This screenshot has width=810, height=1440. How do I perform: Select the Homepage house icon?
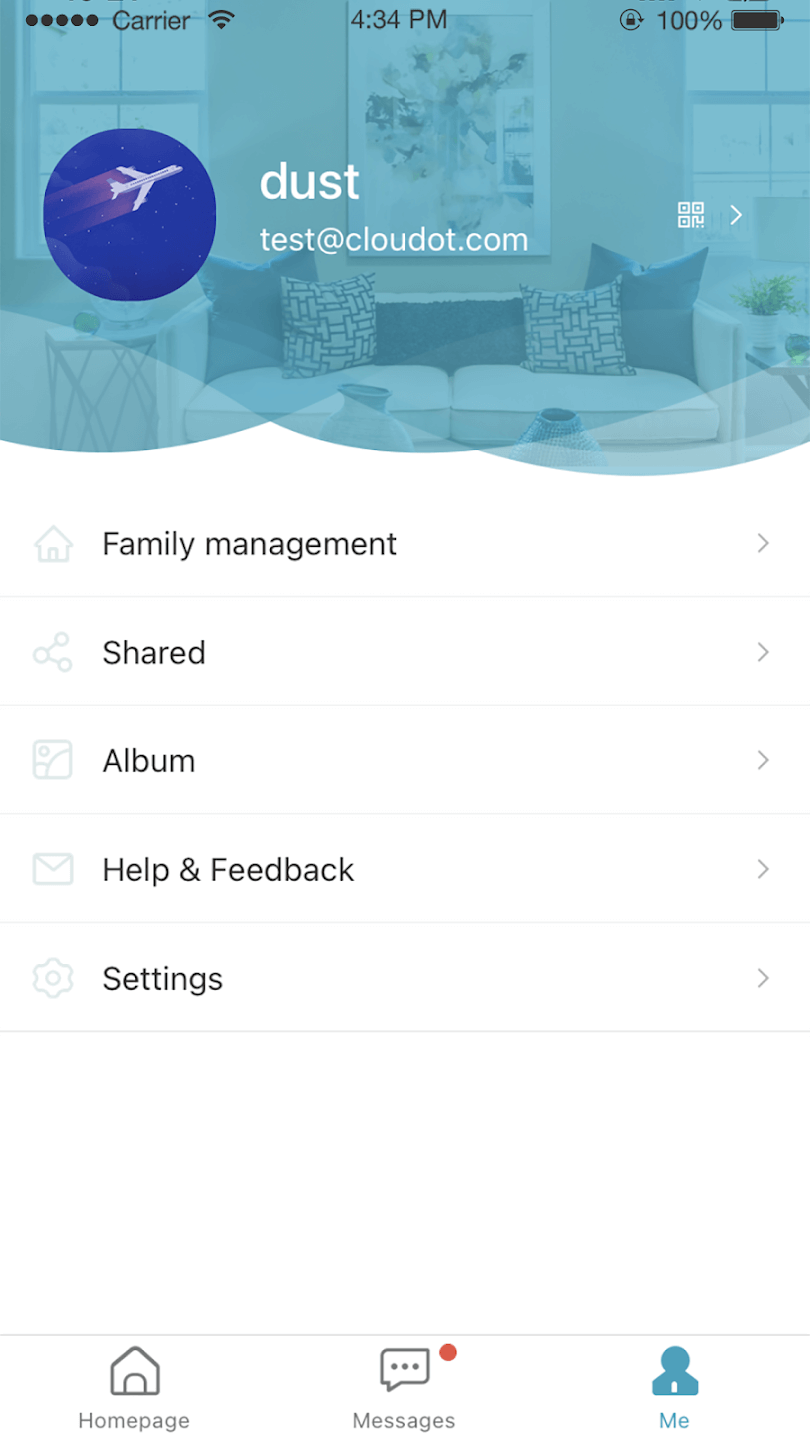point(133,1369)
